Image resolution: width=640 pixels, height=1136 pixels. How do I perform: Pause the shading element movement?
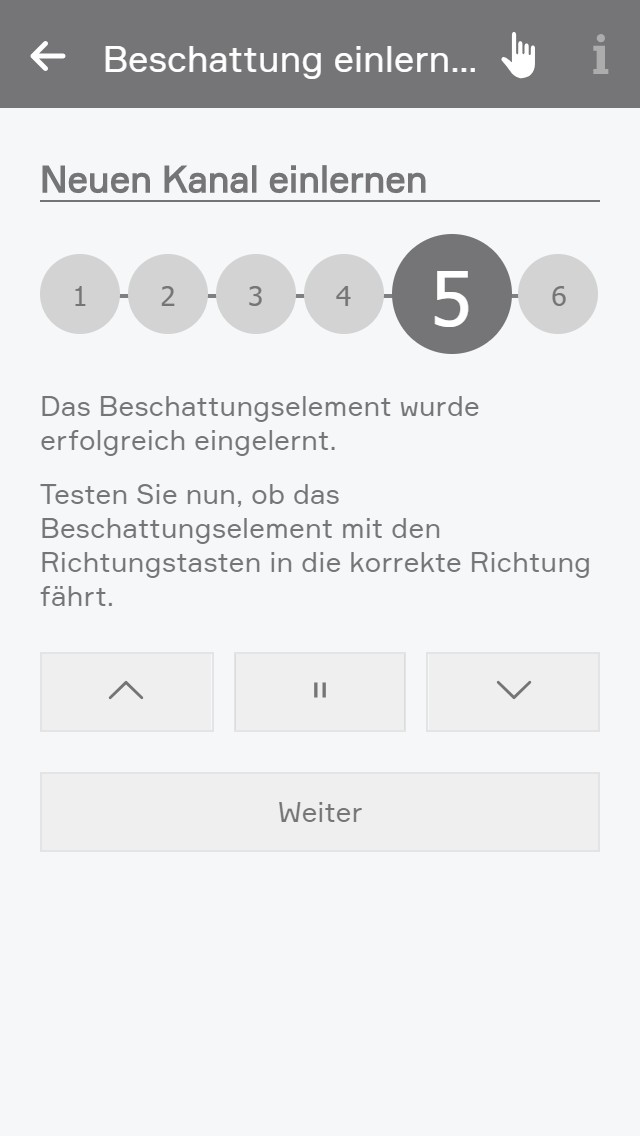(320, 691)
